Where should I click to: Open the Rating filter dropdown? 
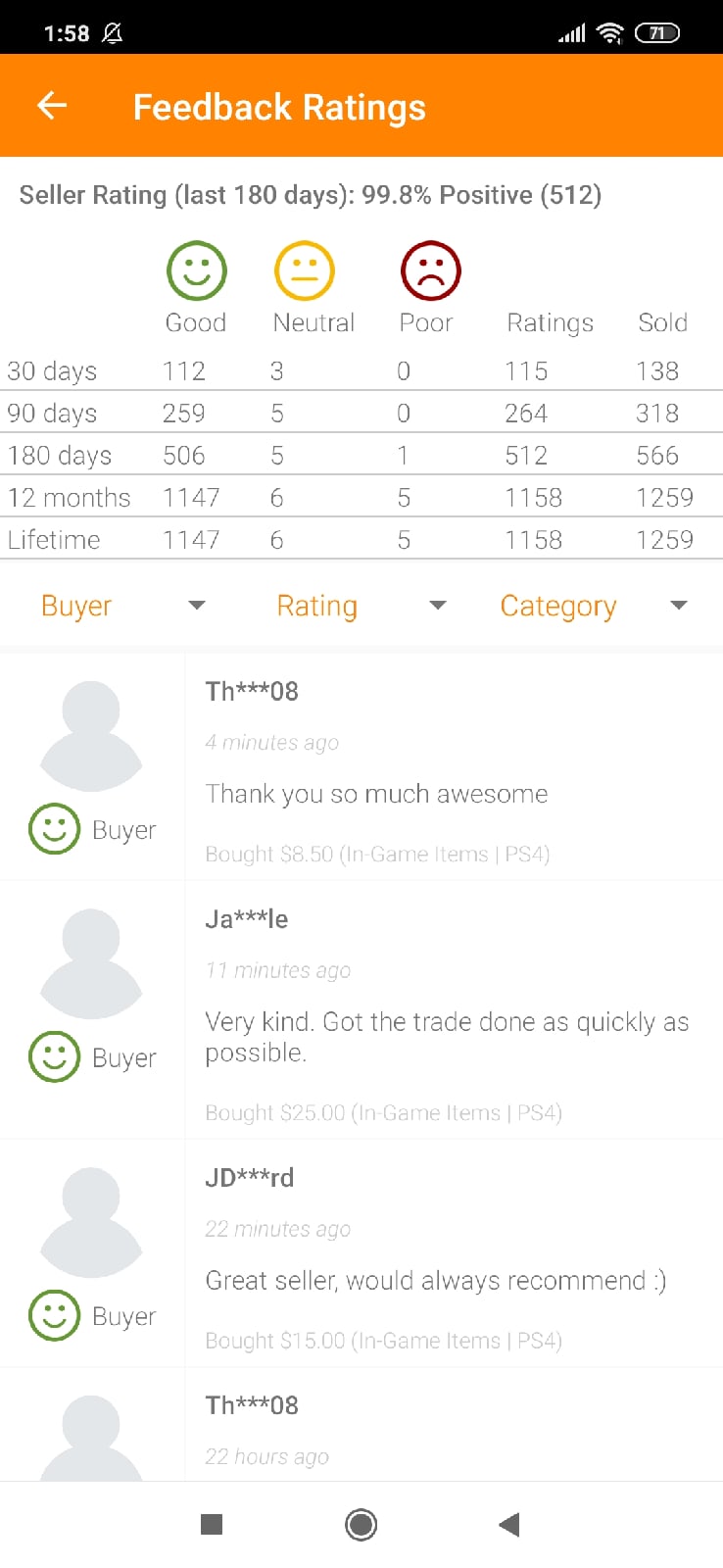click(361, 606)
